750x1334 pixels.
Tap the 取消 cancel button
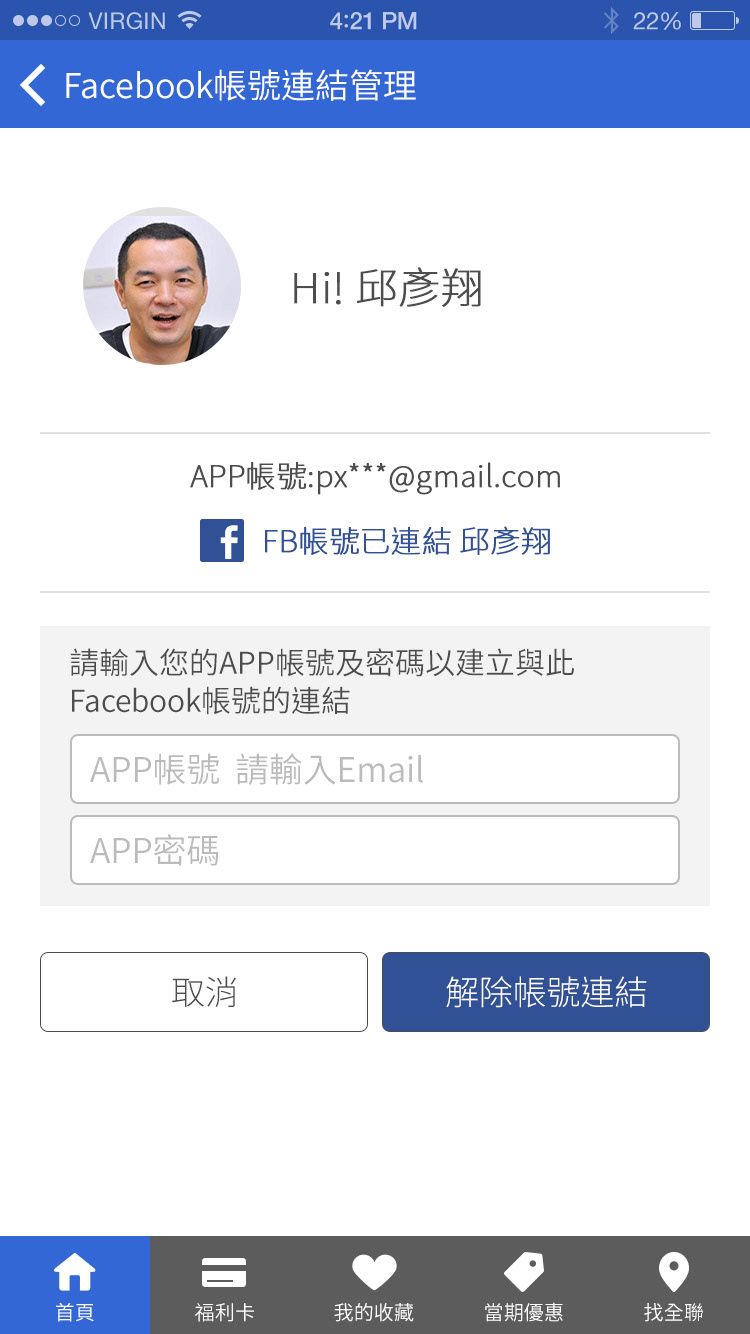[x=204, y=992]
